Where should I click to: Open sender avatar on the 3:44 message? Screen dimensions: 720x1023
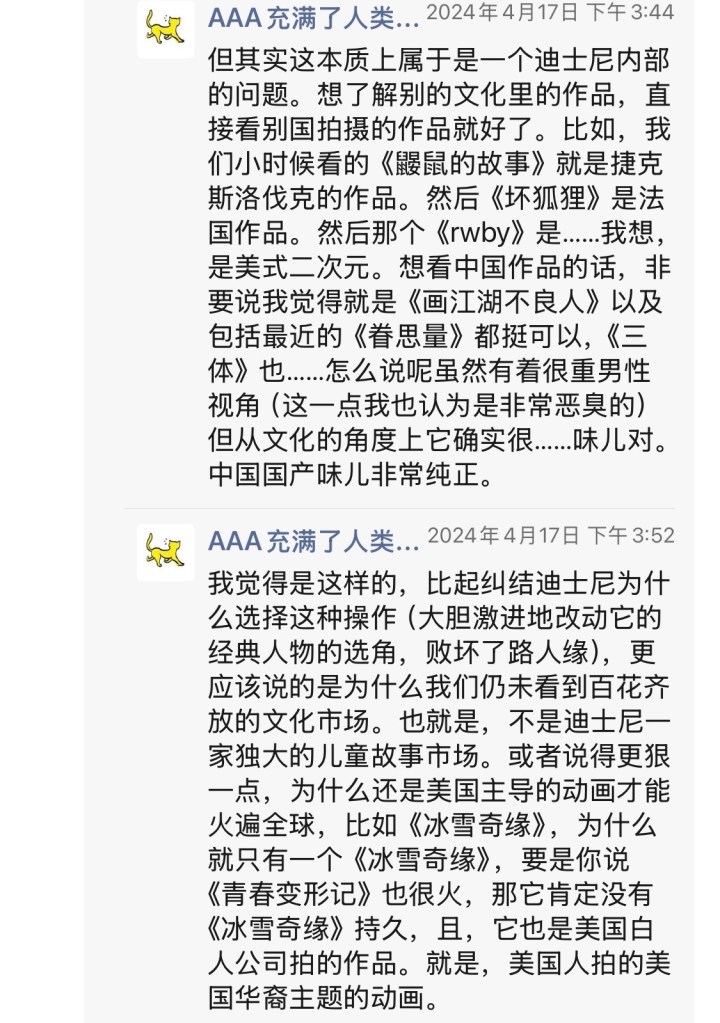[166, 28]
